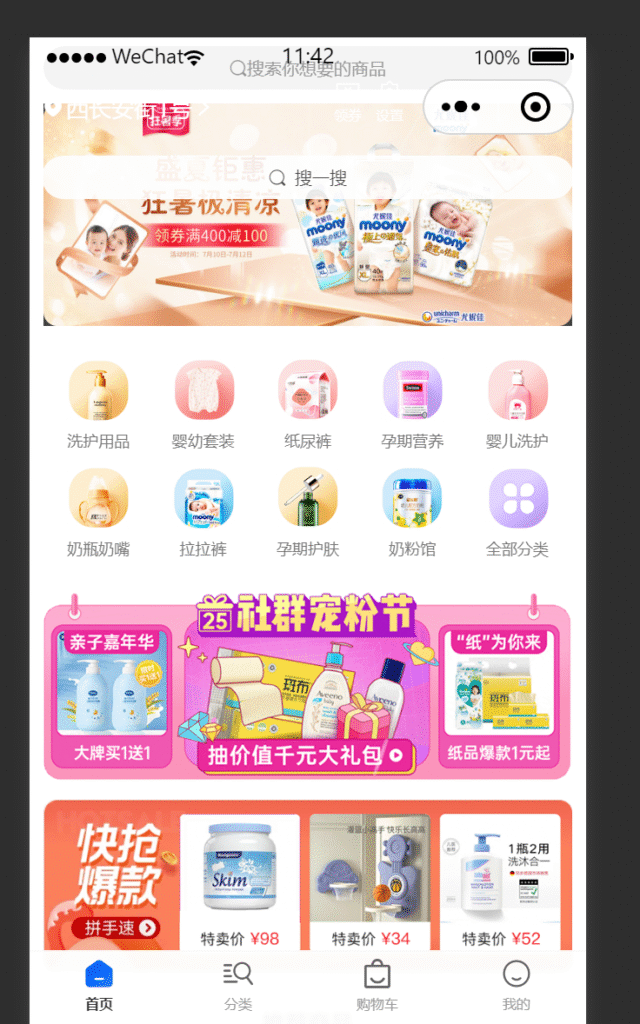
Task: Open the 孕期营养 category
Action: (412, 404)
